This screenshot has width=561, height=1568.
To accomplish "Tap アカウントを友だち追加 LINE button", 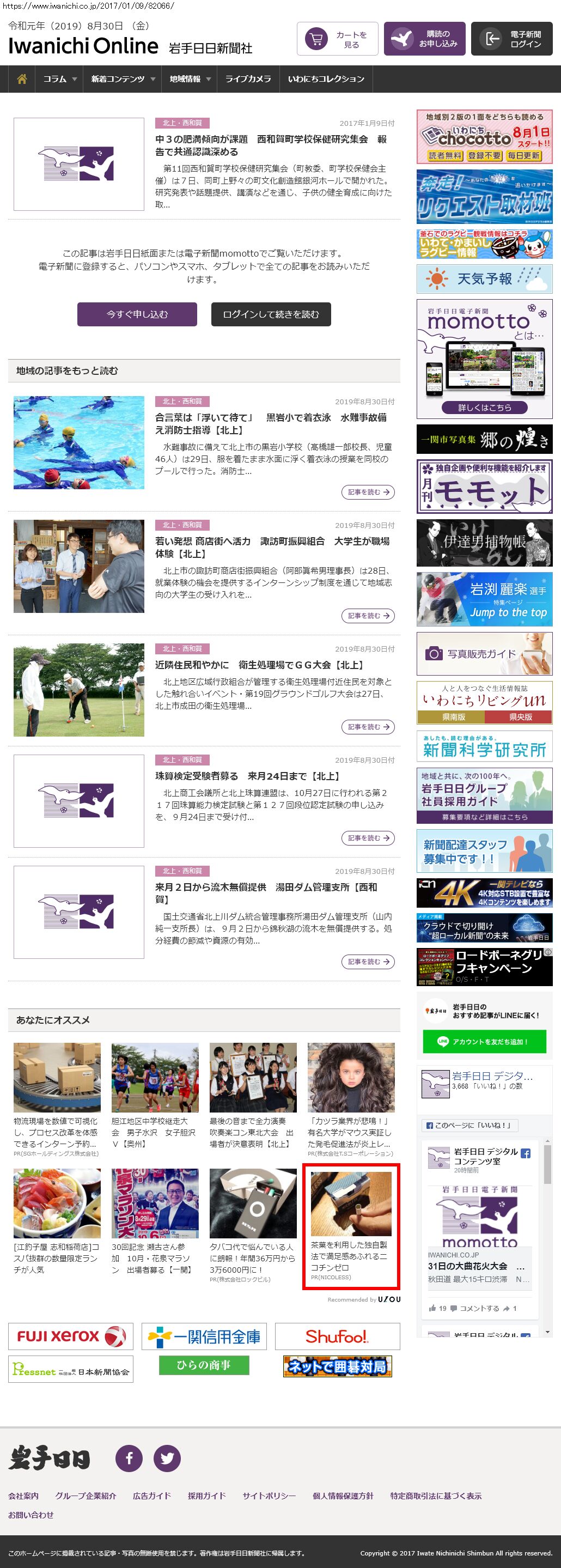I will [484, 1042].
